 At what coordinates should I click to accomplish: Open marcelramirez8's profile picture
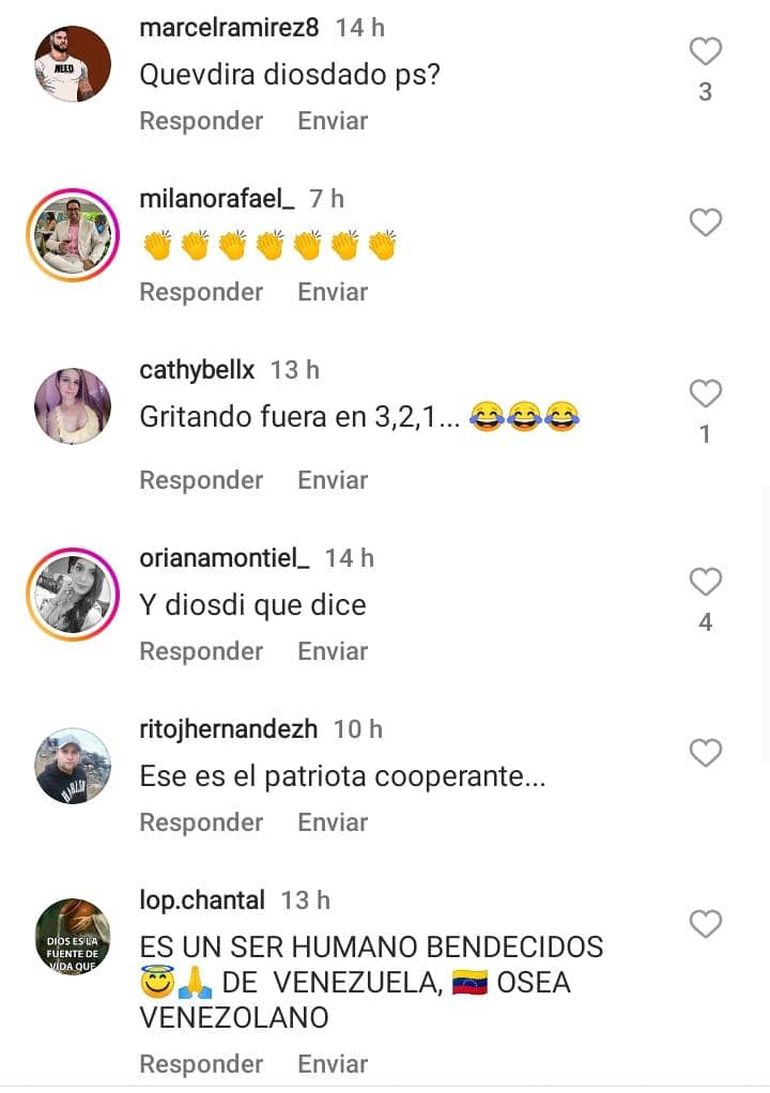pos(72,64)
